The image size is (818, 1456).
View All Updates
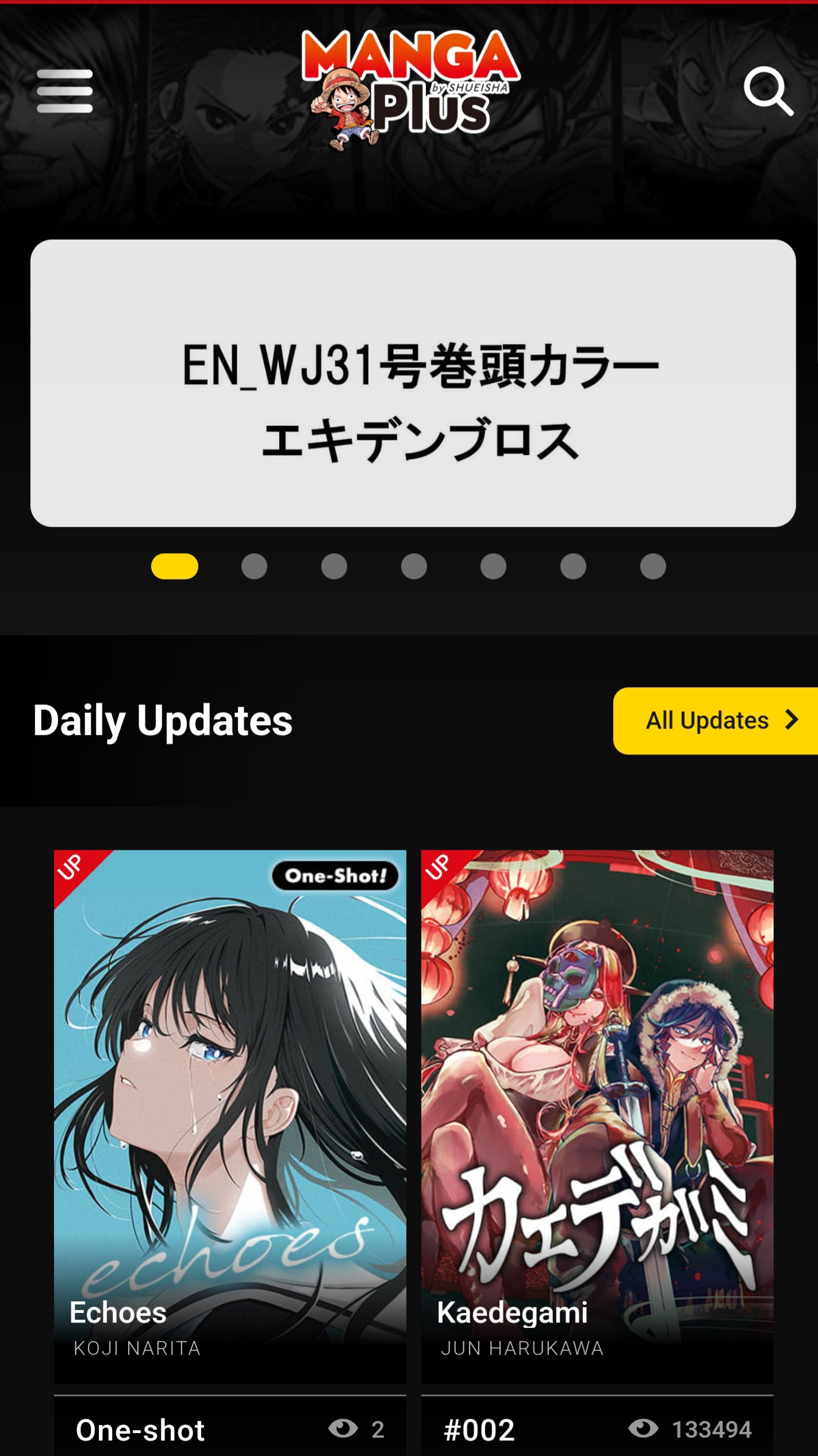pyautogui.click(x=716, y=721)
